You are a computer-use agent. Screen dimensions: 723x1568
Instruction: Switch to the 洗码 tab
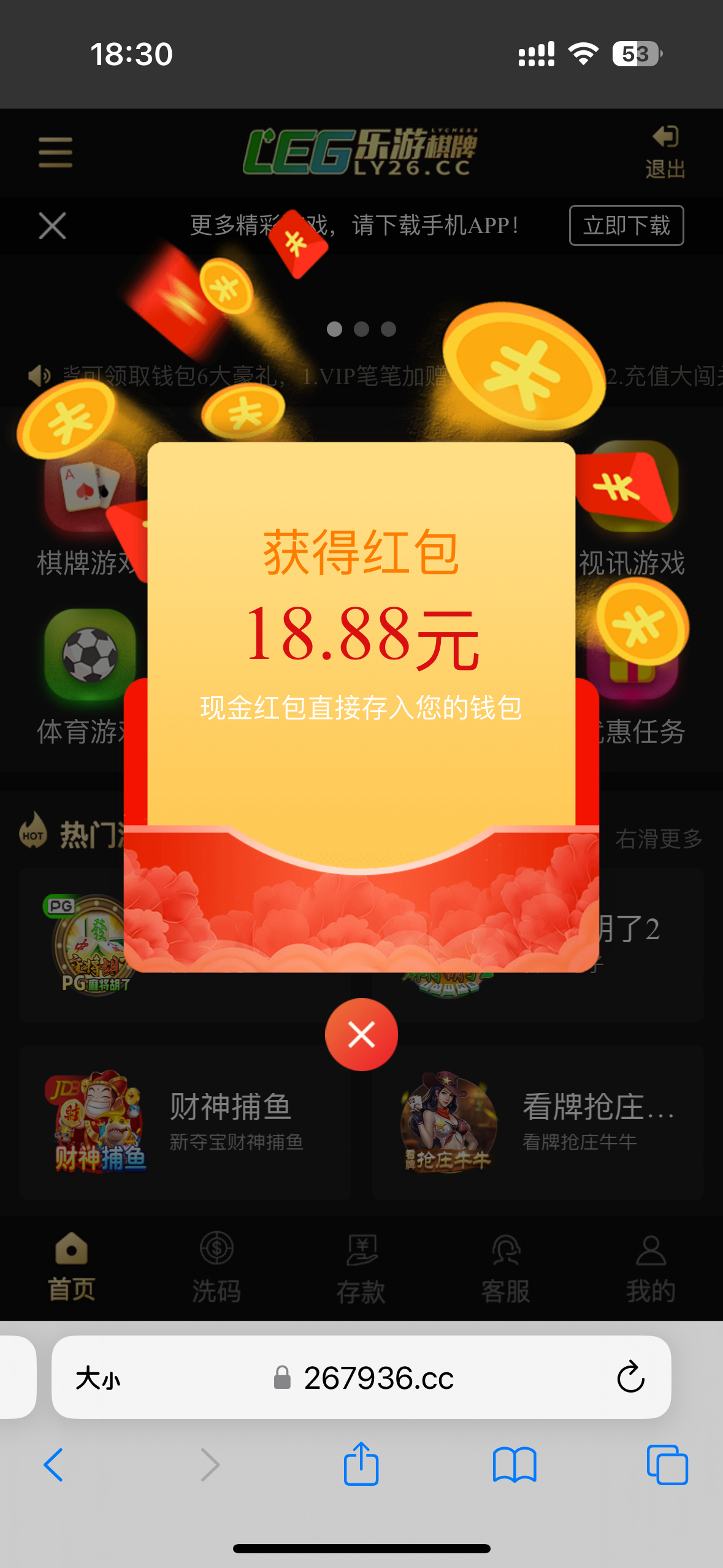(x=216, y=1267)
